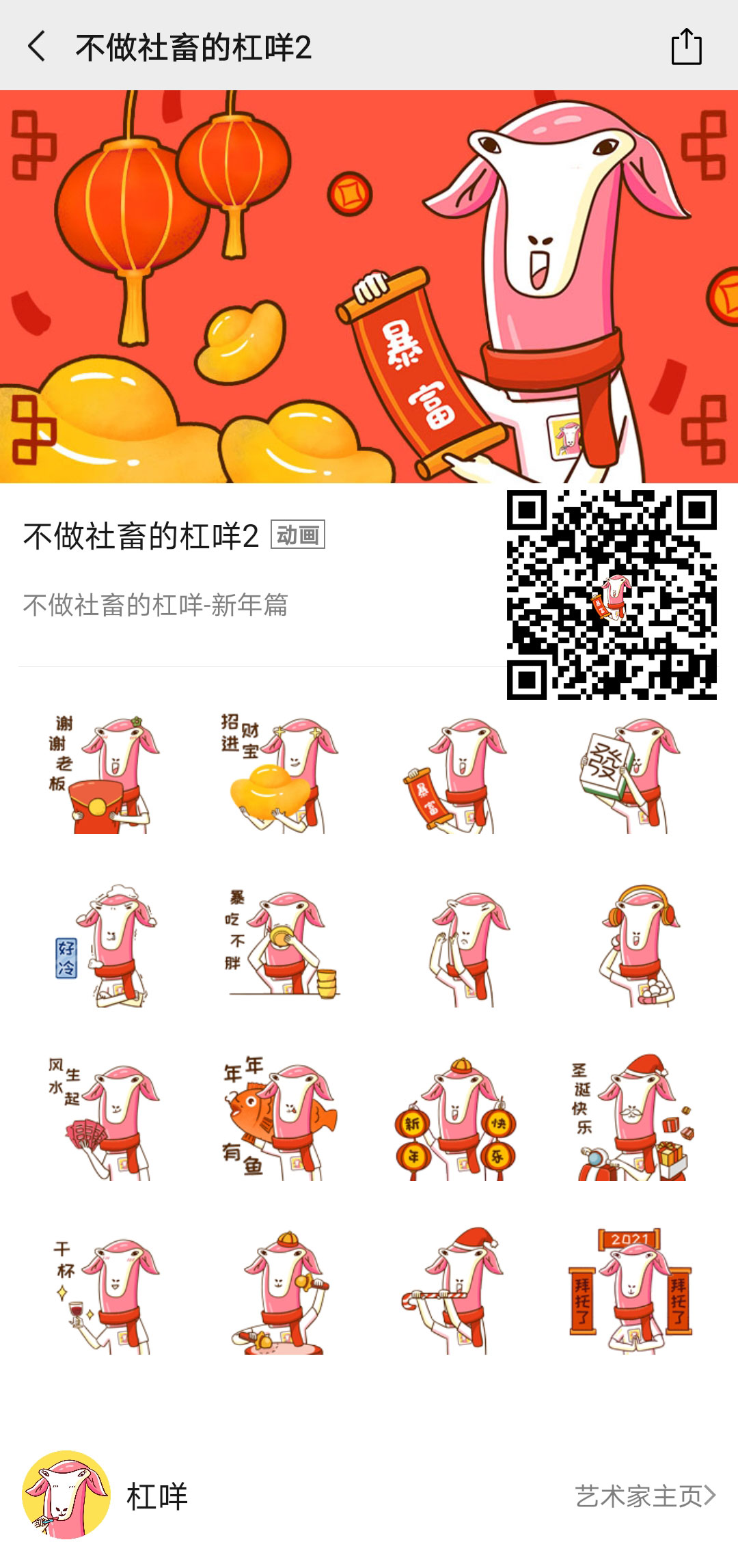This screenshot has width=738, height=1568.
Task: Preview the 新年快乐 lantern sticker
Action: (x=455, y=1120)
